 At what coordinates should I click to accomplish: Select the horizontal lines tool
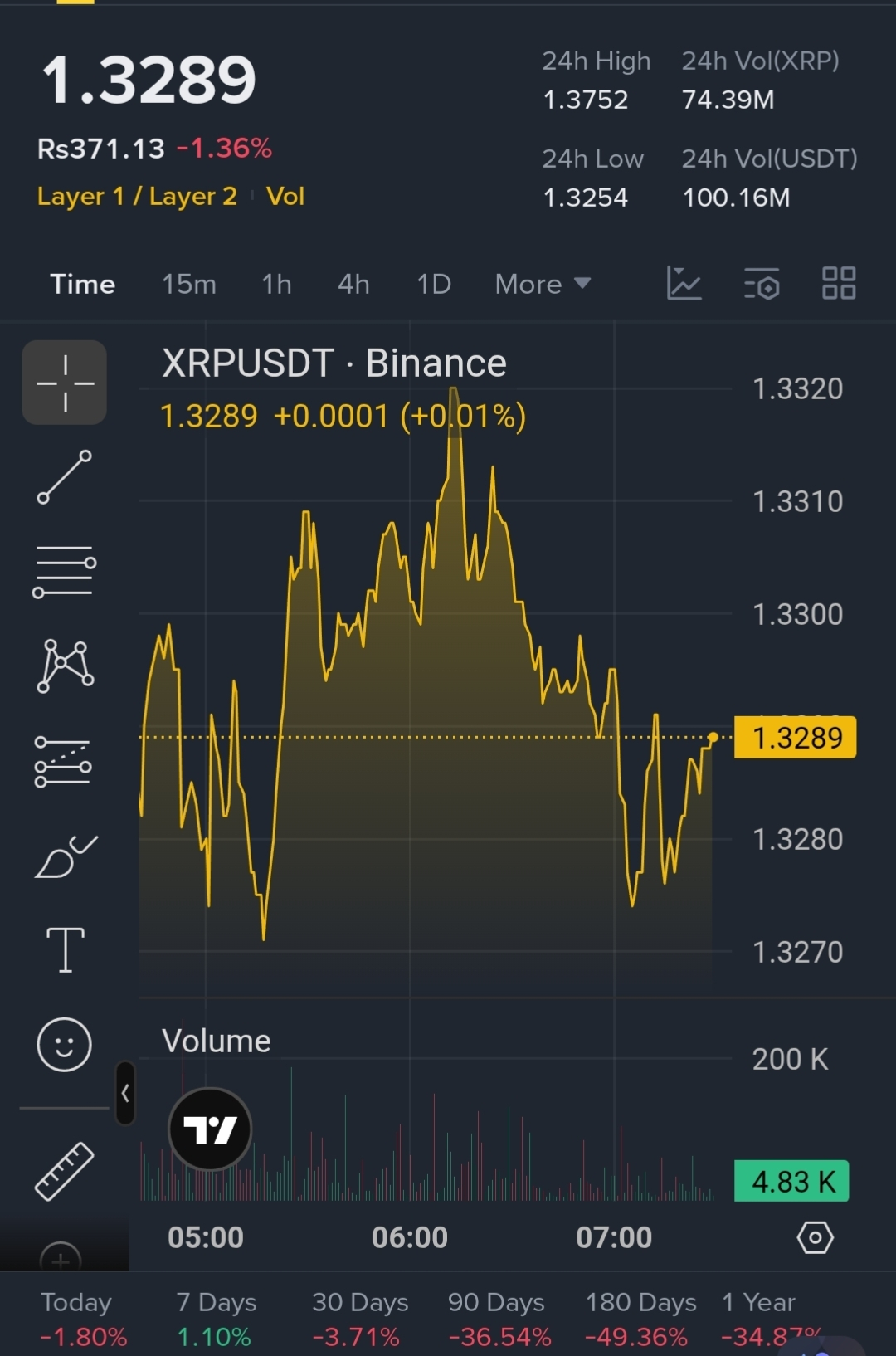pyautogui.click(x=65, y=572)
